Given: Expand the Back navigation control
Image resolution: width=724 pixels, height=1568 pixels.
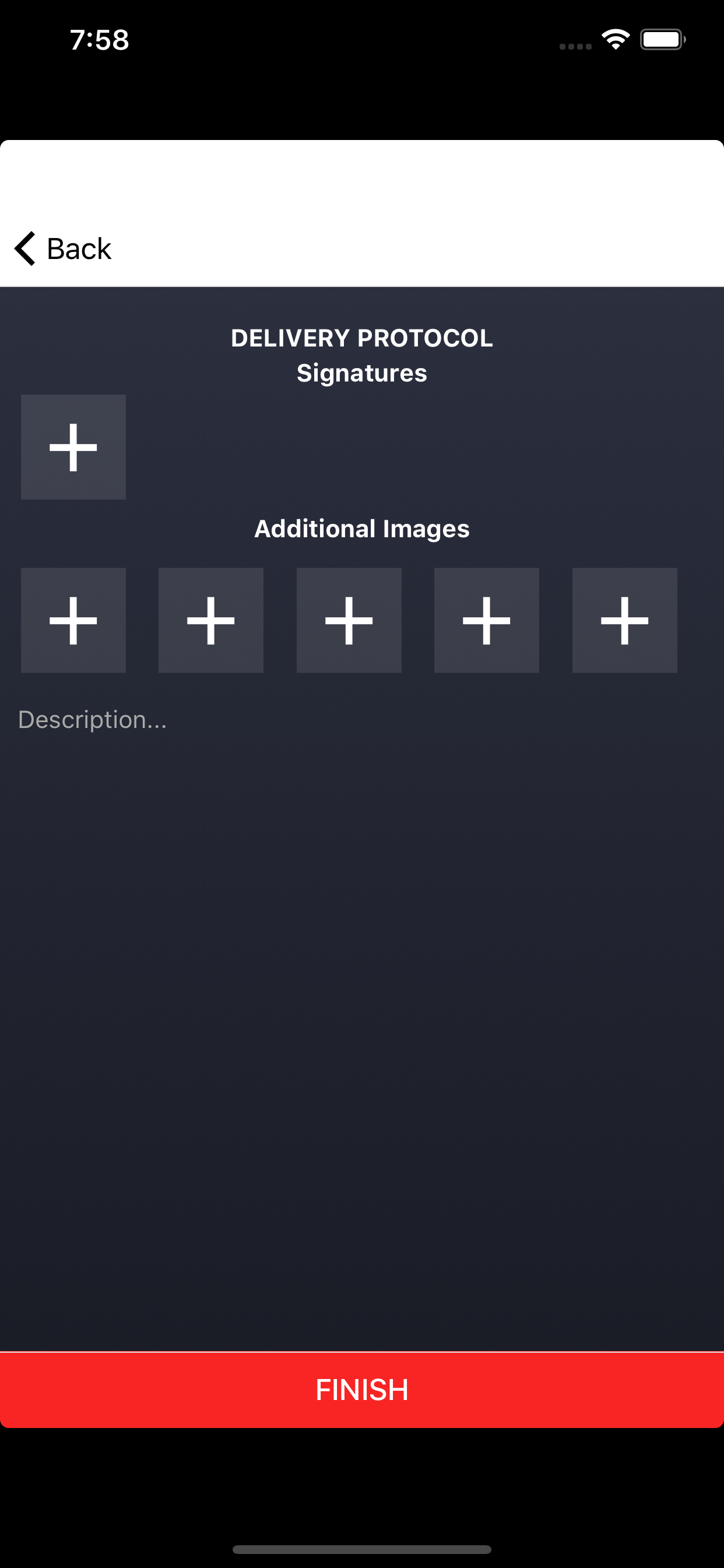Looking at the screenshot, I should pos(62,249).
